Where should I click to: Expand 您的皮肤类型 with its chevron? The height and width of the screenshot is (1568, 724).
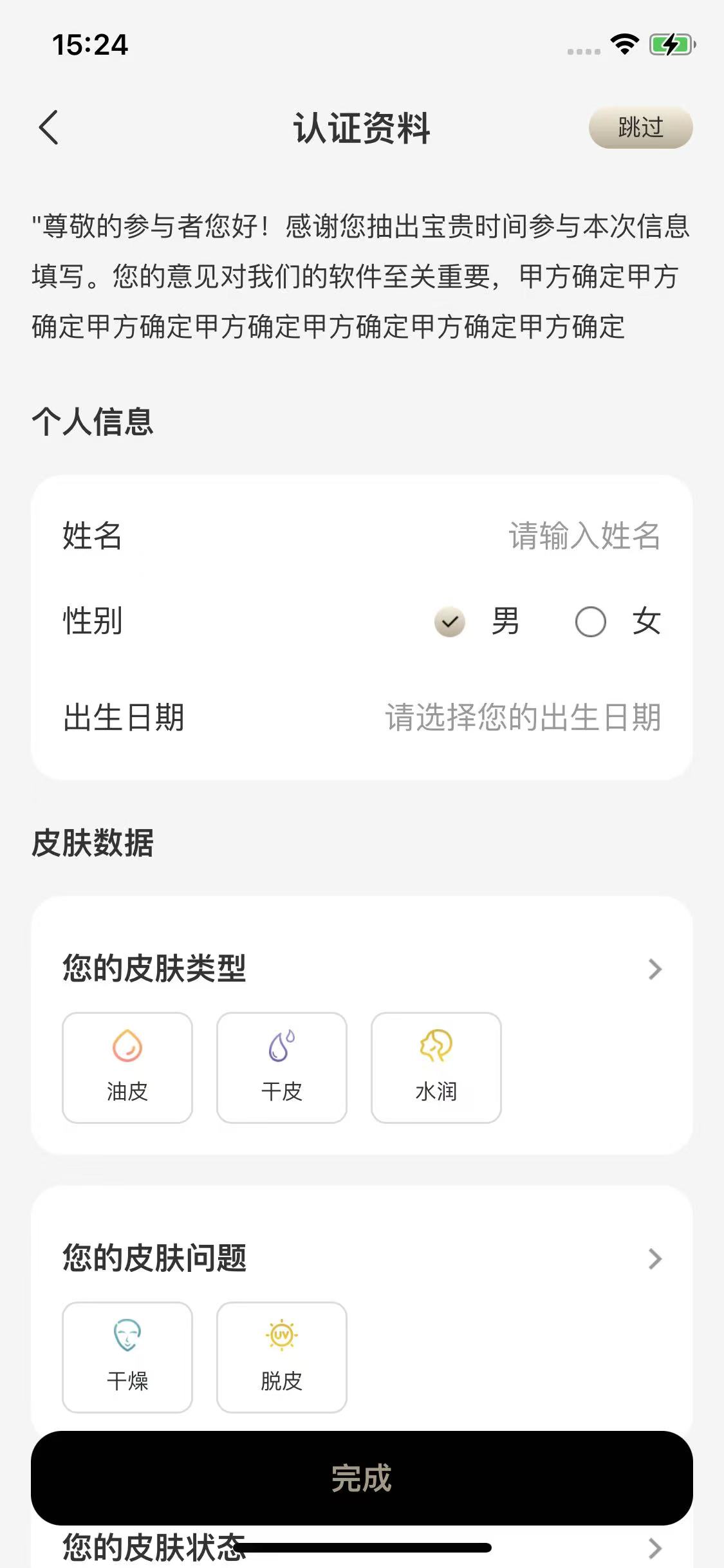click(654, 969)
